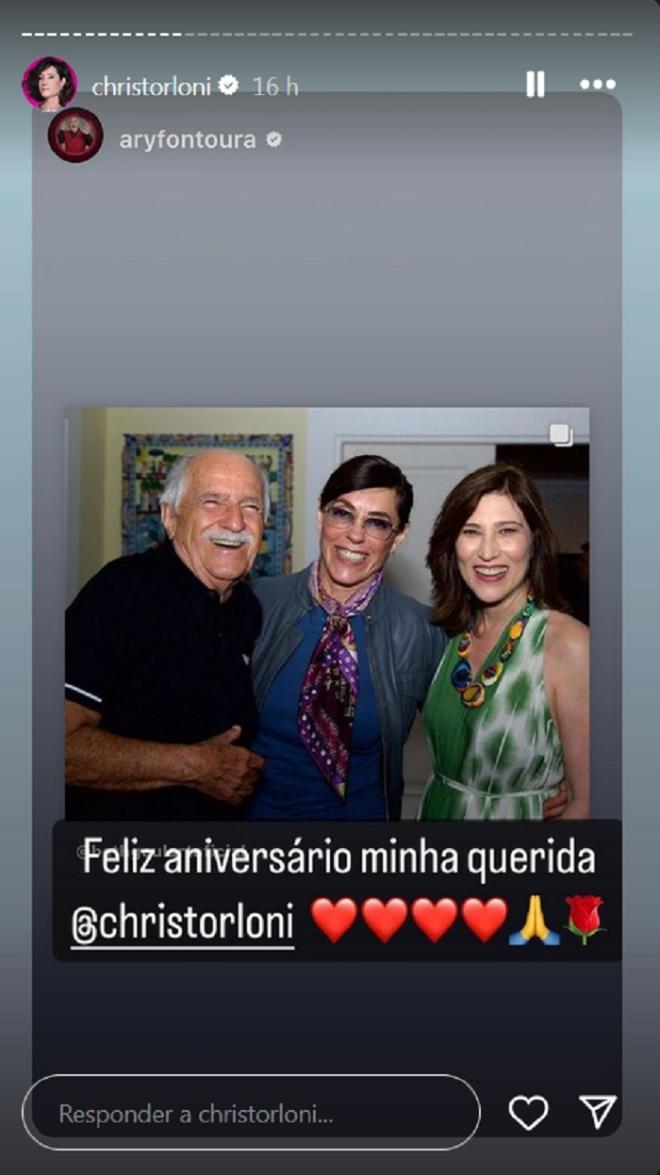Viewport: 660px width, 1175px height.
Task: Share the story via paper plane icon
Action: [597, 1111]
